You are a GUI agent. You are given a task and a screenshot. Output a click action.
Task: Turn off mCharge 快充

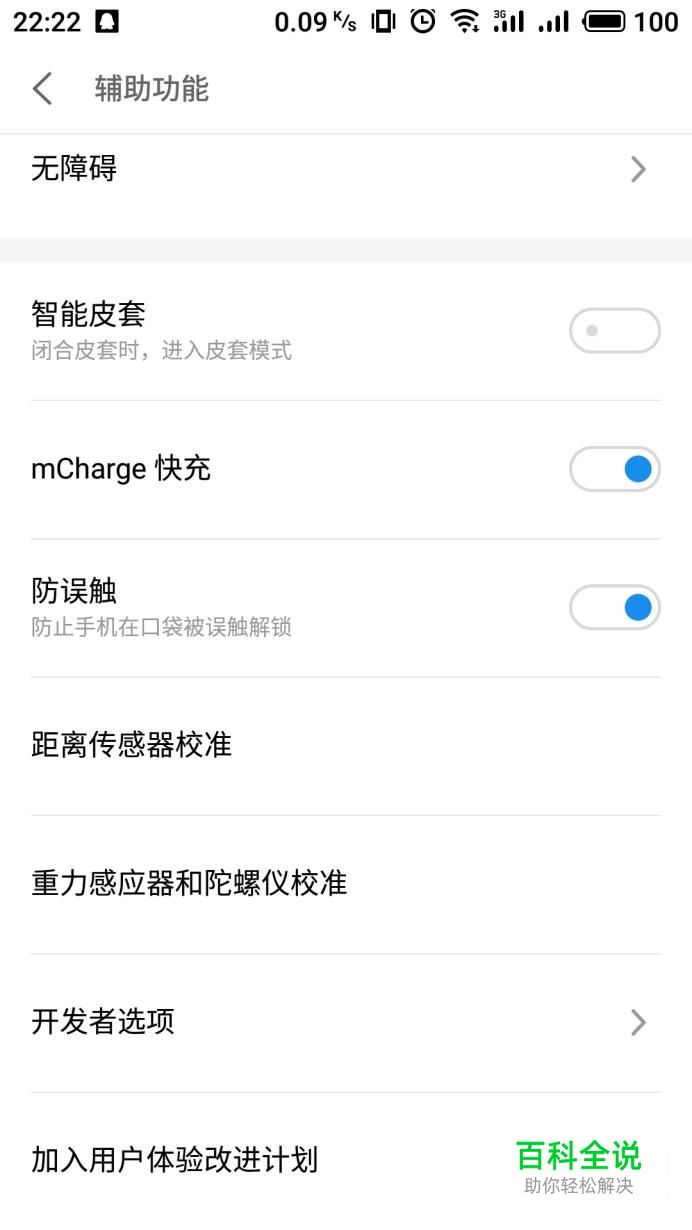[614, 469]
